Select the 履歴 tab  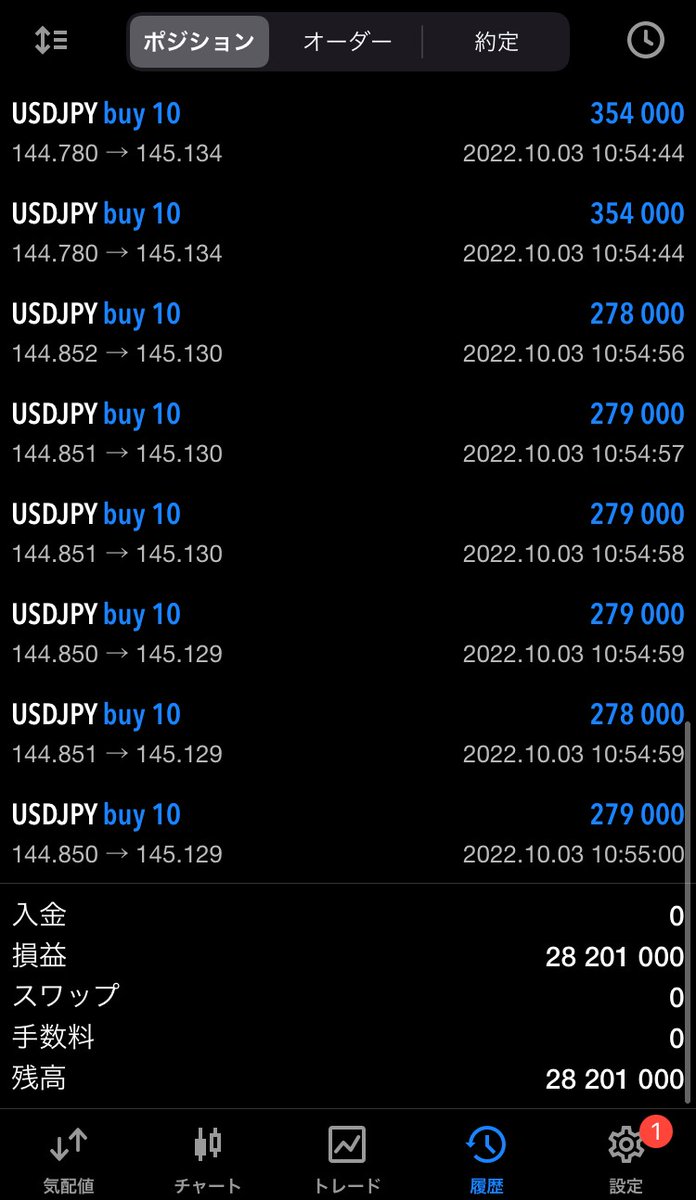click(x=486, y=1158)
